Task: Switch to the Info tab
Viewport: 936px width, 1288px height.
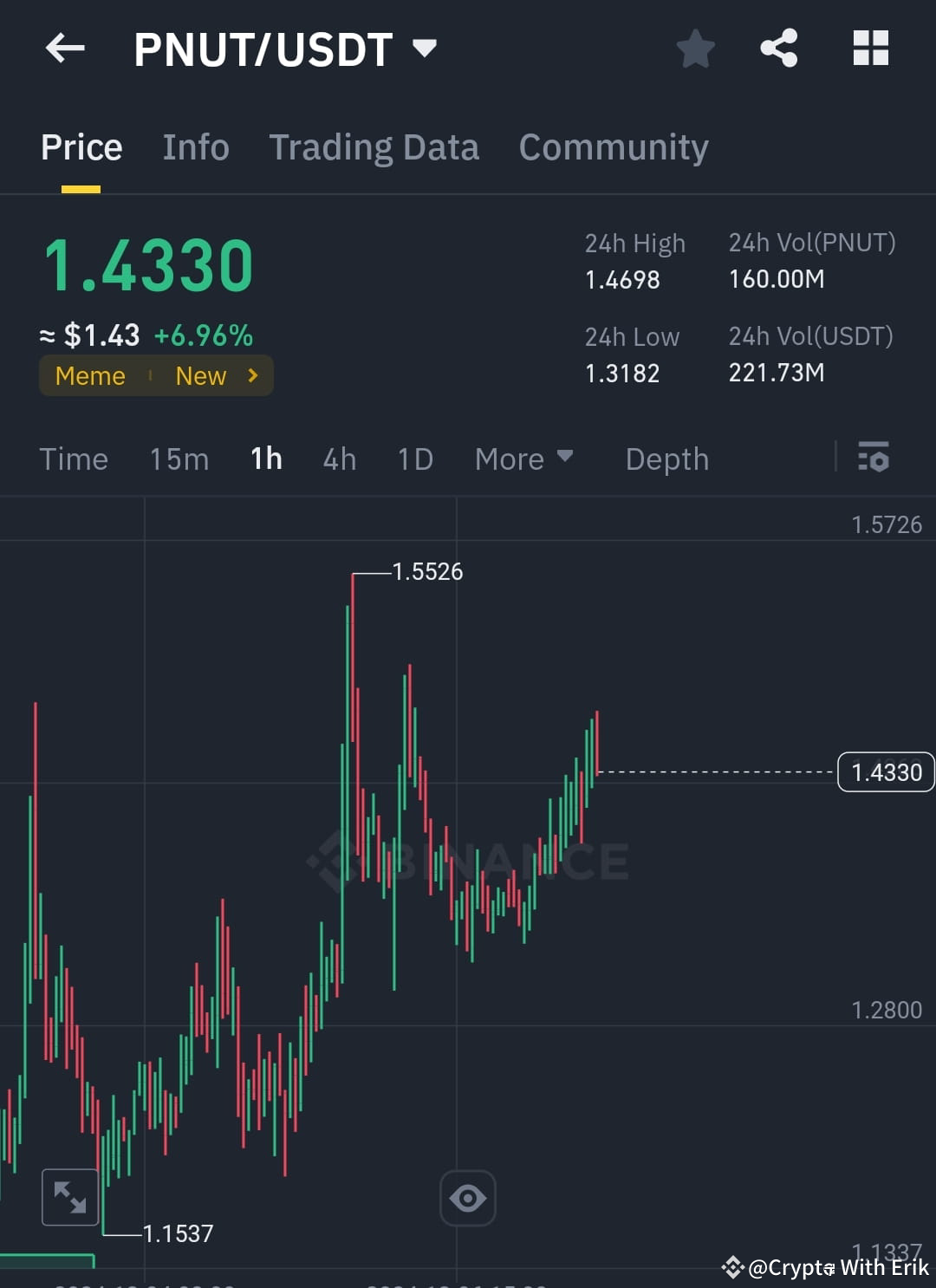Action: point(195,147)
